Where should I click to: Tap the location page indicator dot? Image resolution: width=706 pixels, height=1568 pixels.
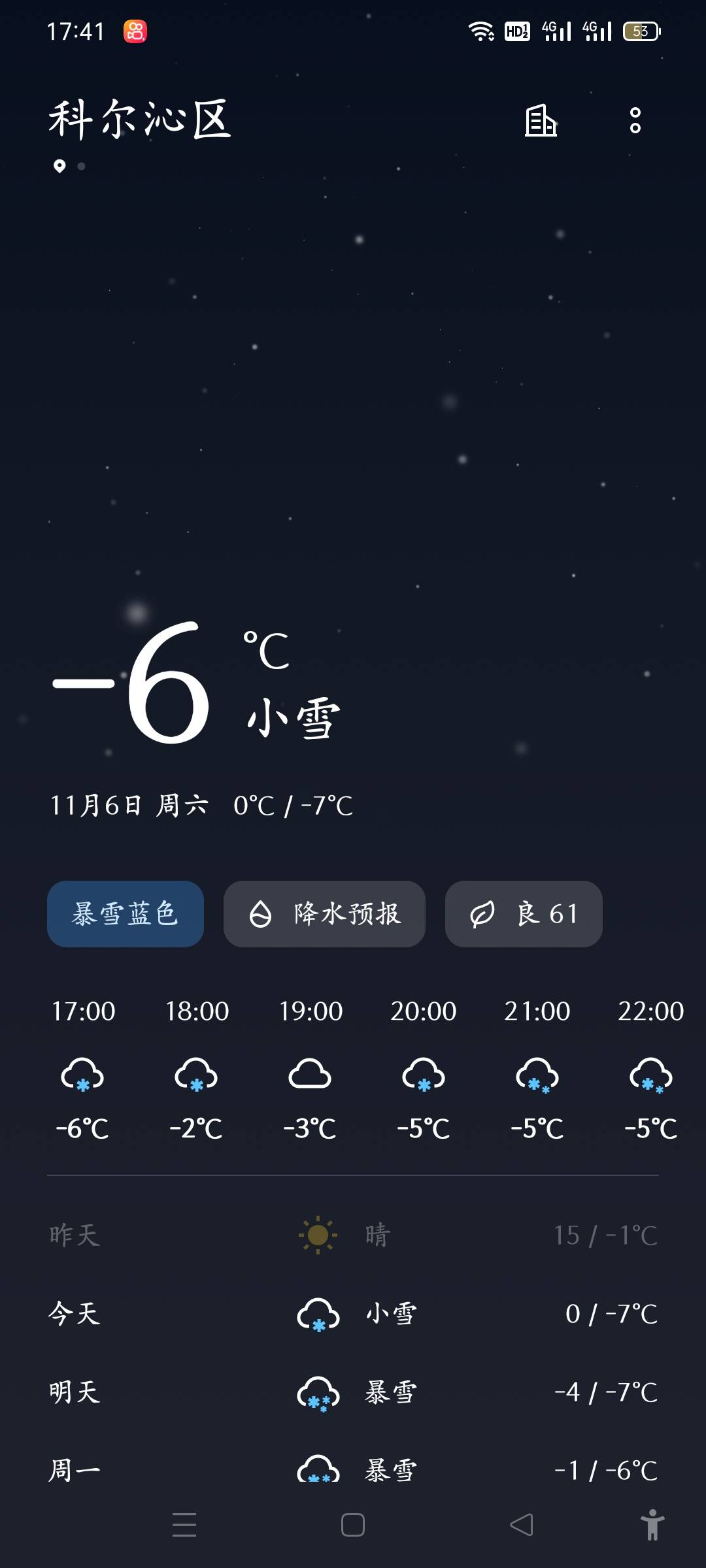click(82, 167)
